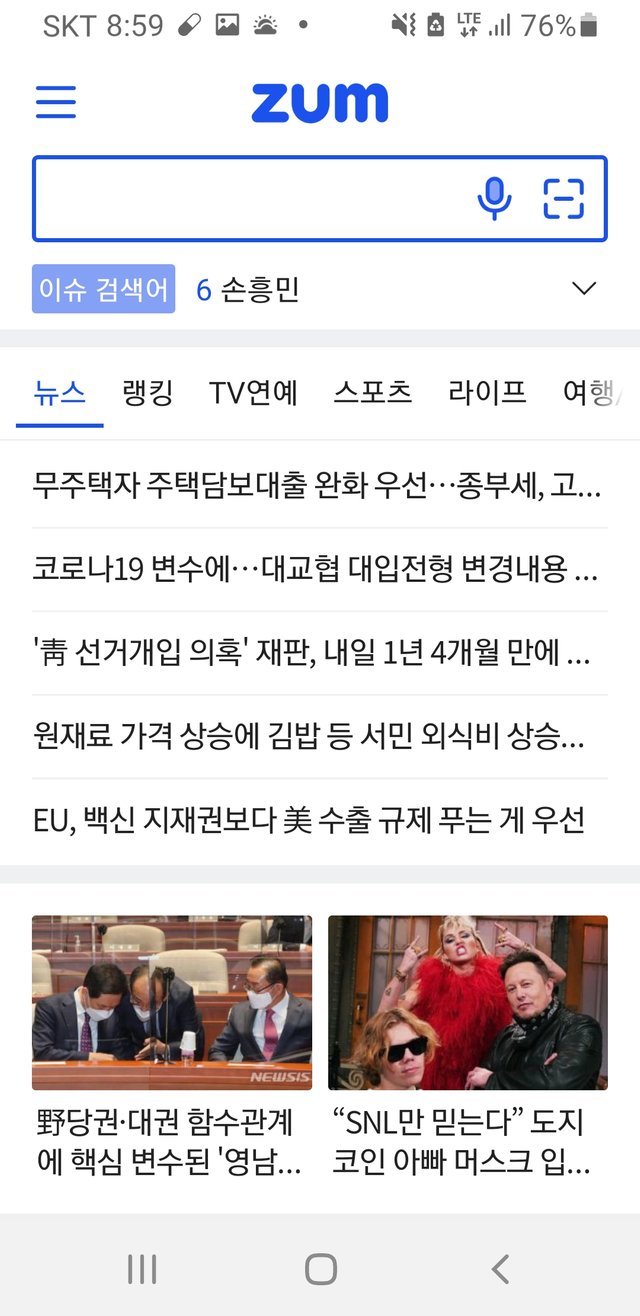Switch to the 랭킹 tab
640x1316 pixels.
point(148,392)
